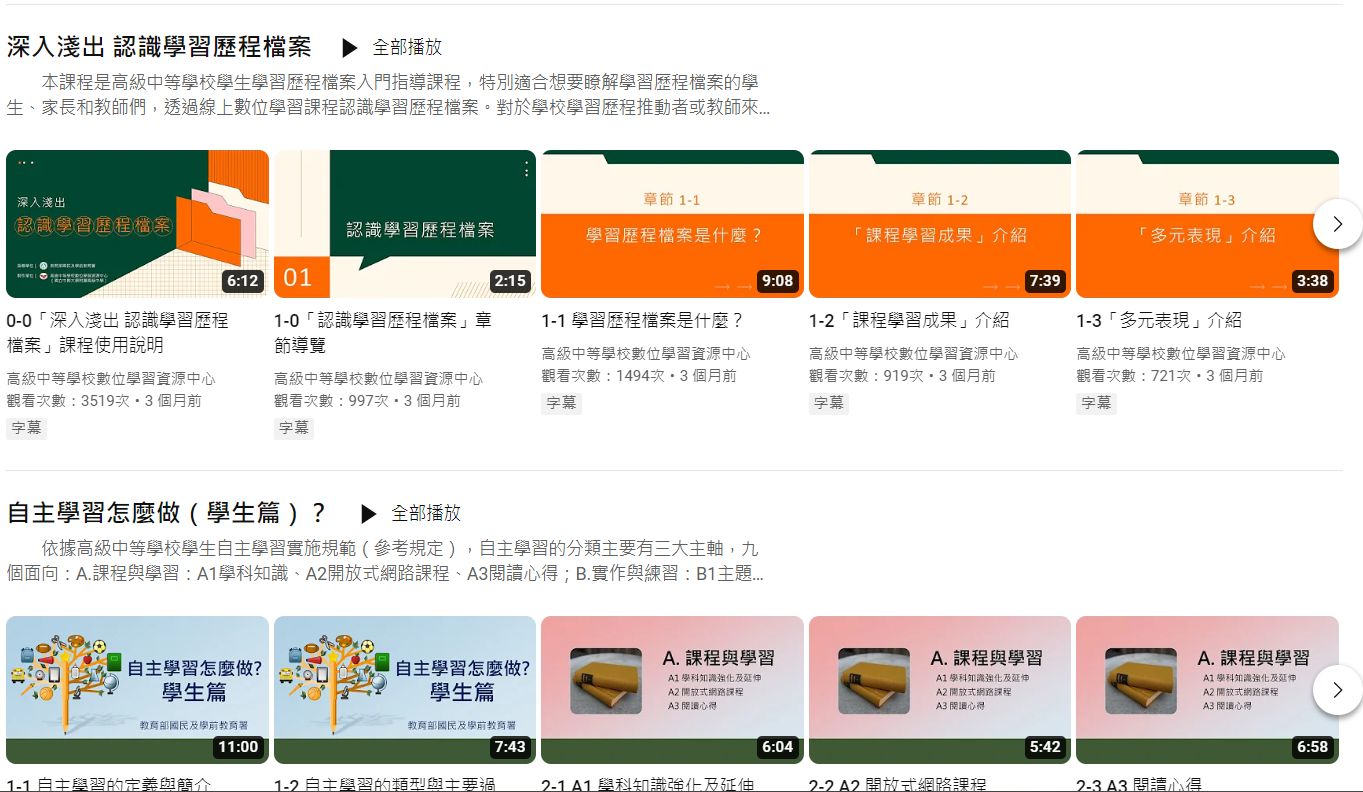Play all videos in 自主學習怎麼做（學生篇）playlist

click(x=411, y=513)
